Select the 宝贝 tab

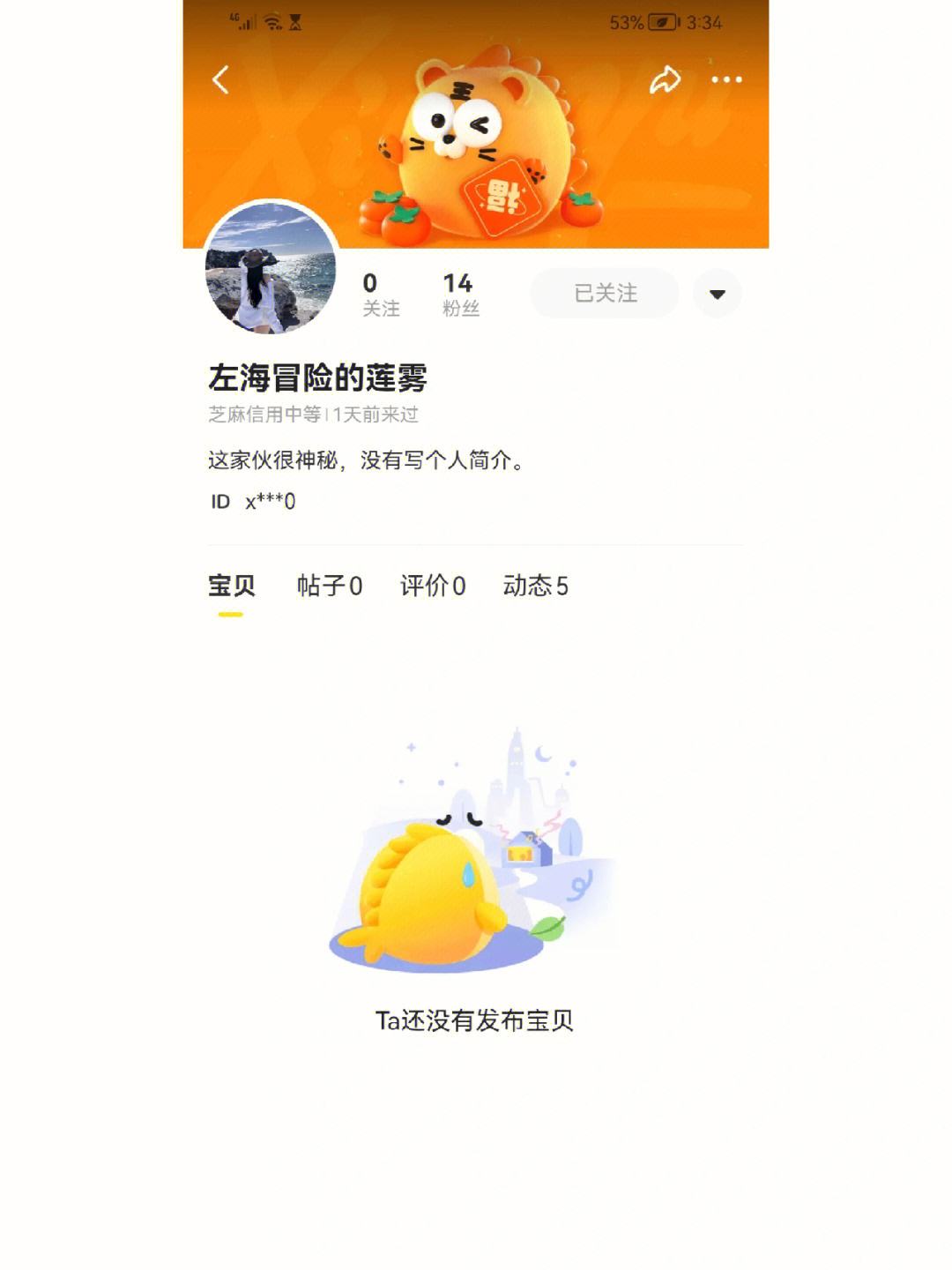tap(231, 586)
